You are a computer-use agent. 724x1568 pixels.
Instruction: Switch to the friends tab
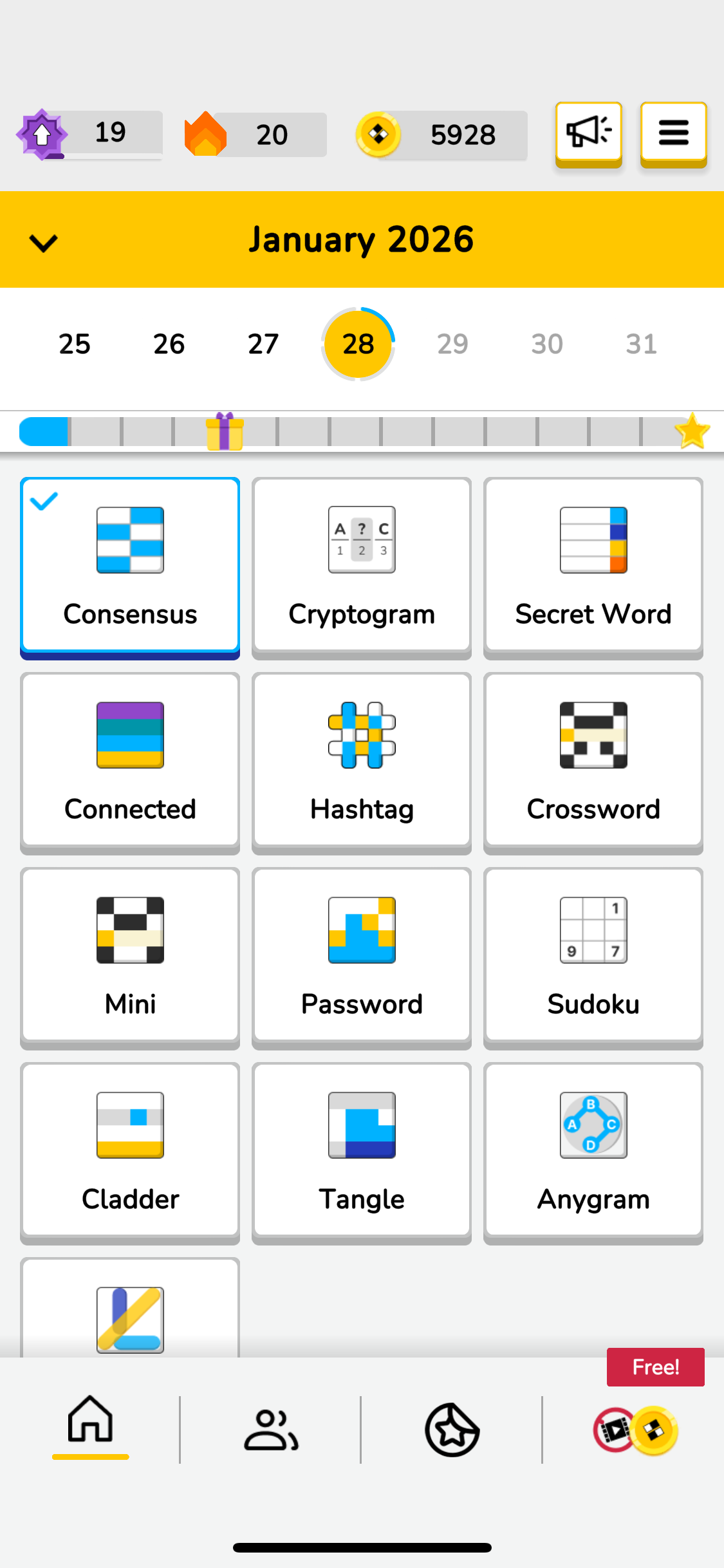pos(271,1430)
